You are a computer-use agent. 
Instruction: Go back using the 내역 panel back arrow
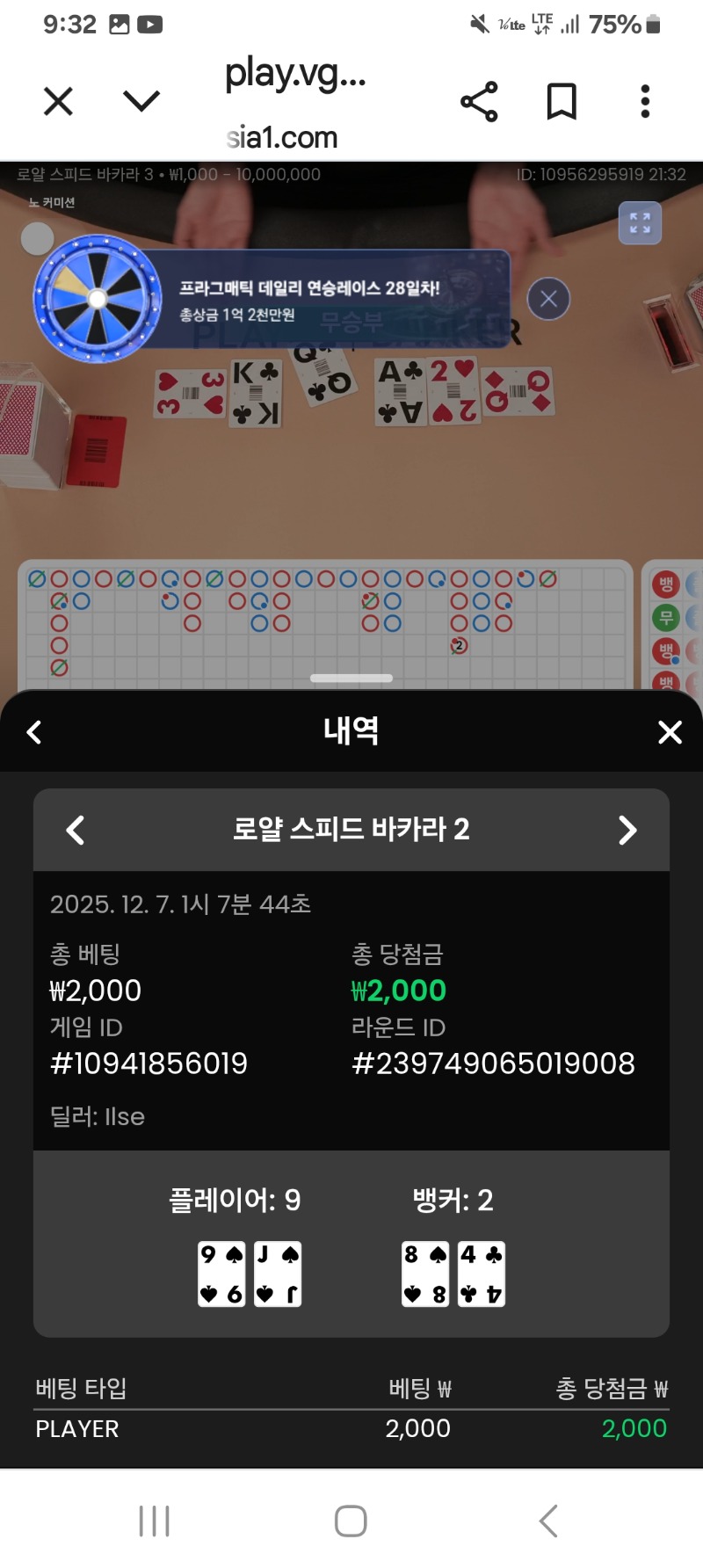click(x=35, y=731)
